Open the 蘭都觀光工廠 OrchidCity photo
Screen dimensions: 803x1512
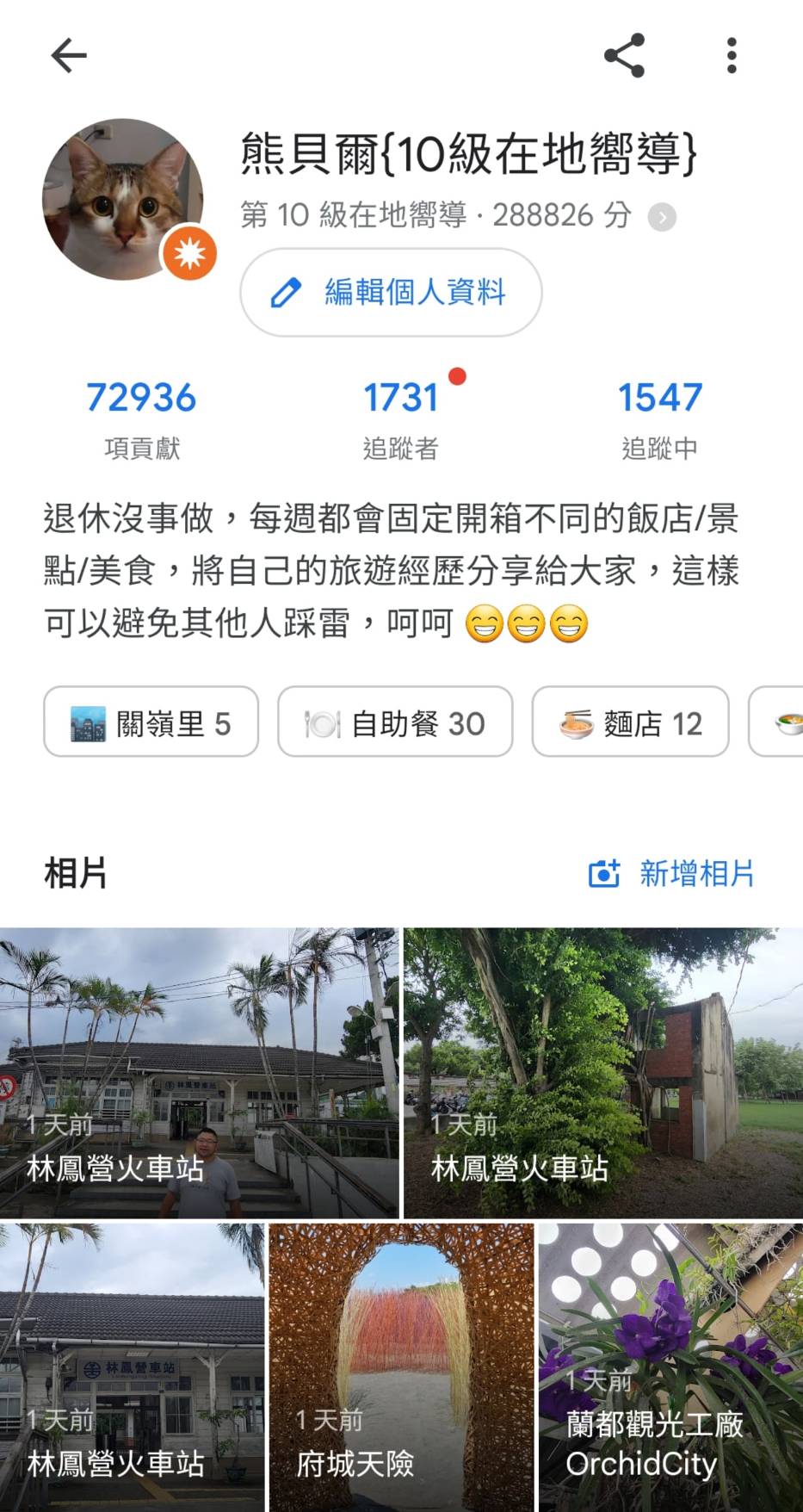(670, 1366)
